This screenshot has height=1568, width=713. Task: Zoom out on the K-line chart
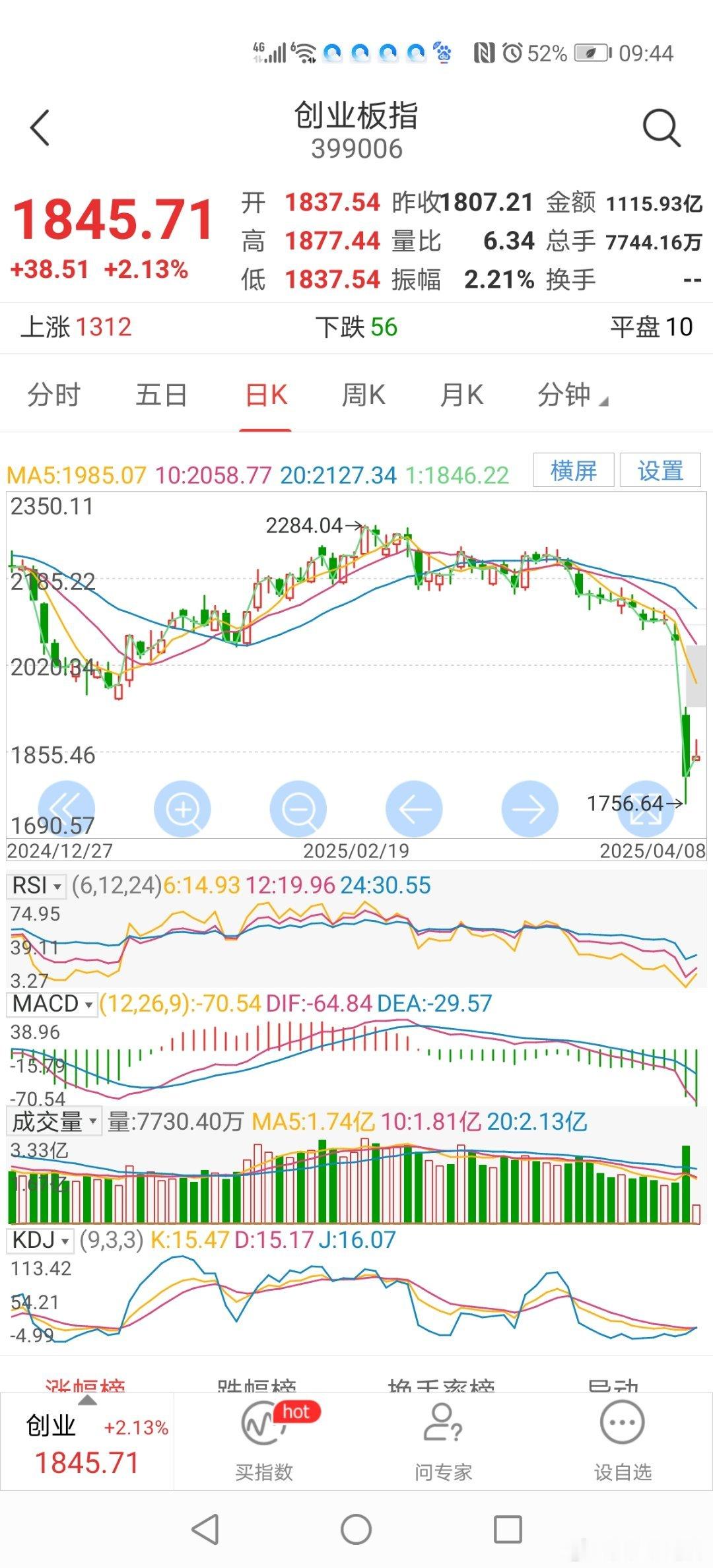click(x=298, y=809)
